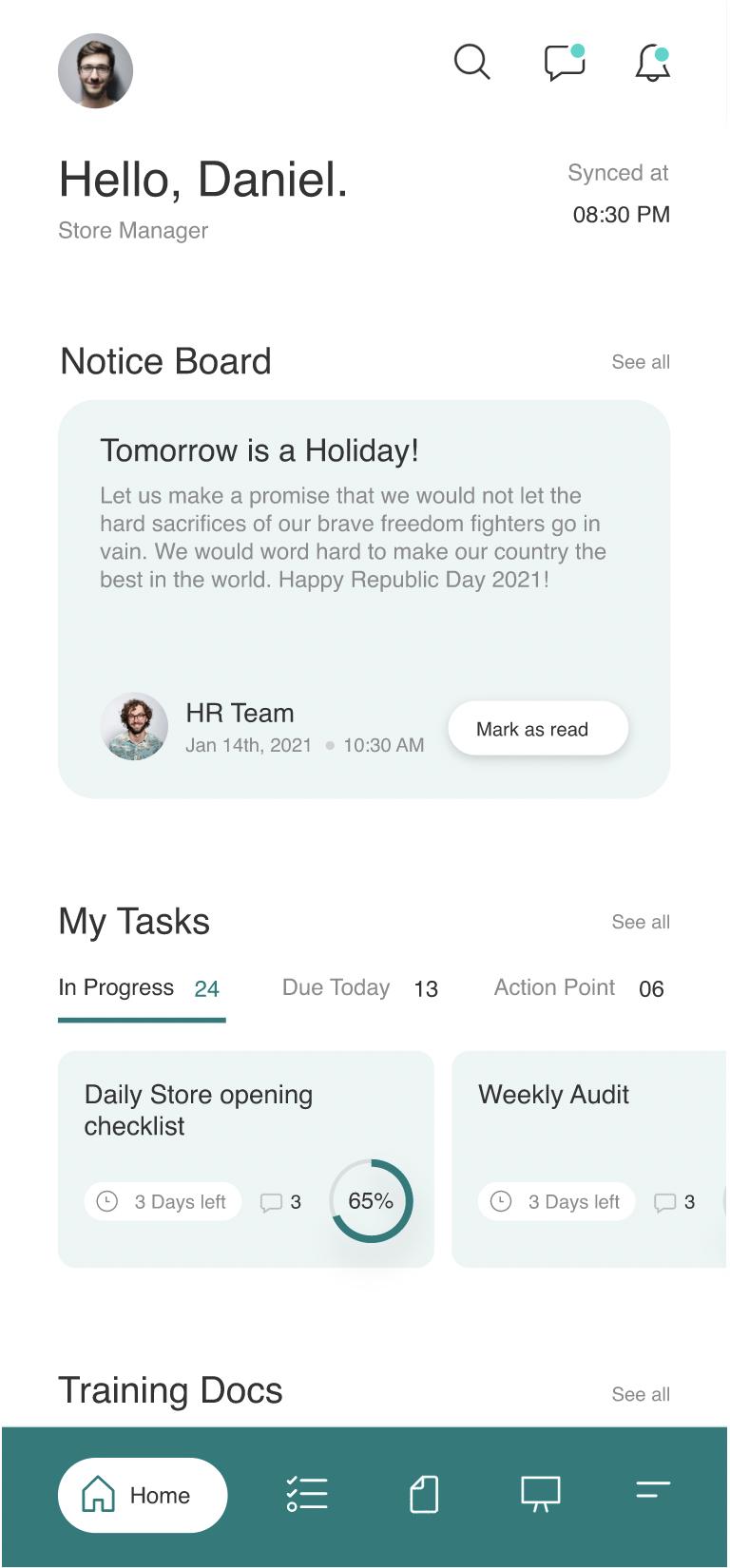This screenshot has height=1568, width=730.
Task: Open the presentation board tab
Action: pos(540,1494)
